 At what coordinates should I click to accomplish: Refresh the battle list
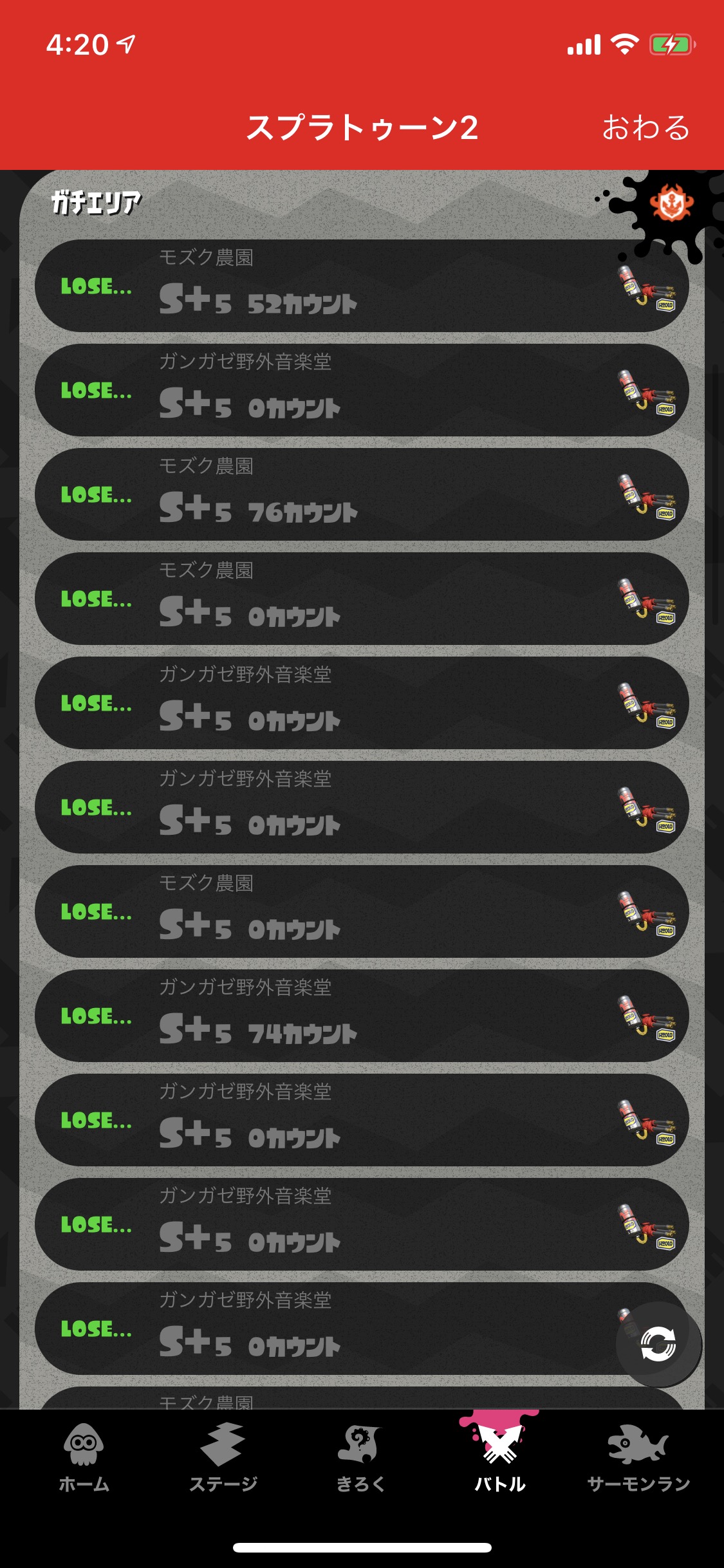pos(658,1344)
